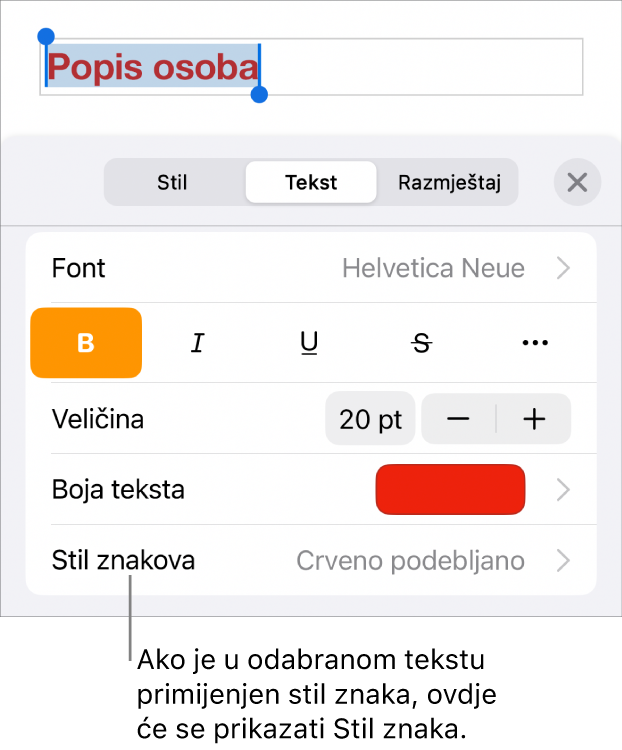Image resolution: width=622 pixels, height=750 pixels.
Task: Increase the font size
Action: tap(535, 419)
